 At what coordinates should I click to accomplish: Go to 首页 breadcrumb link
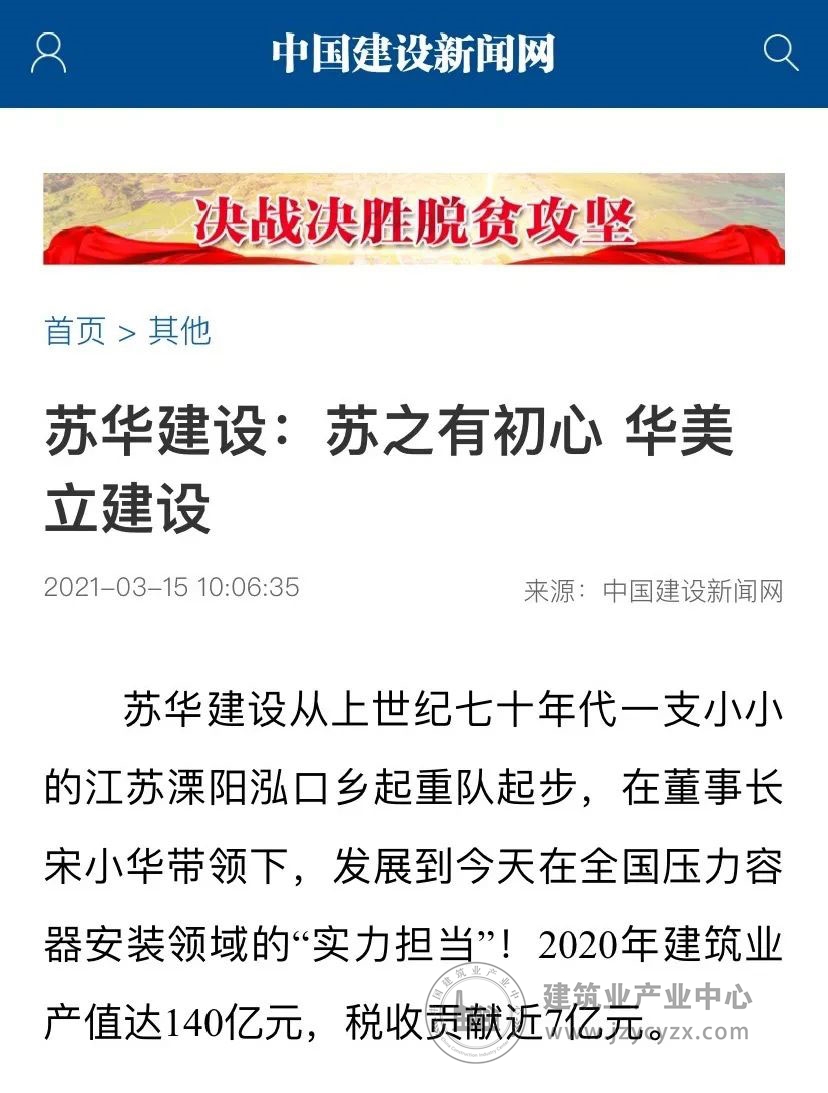[75, 331]
